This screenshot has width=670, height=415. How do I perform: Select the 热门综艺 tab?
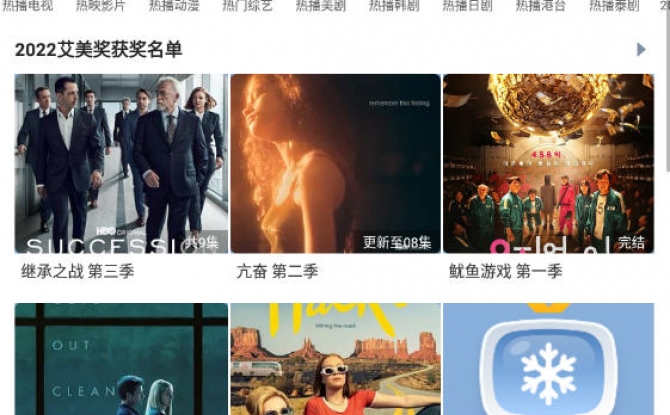click(x=247, y=6)
